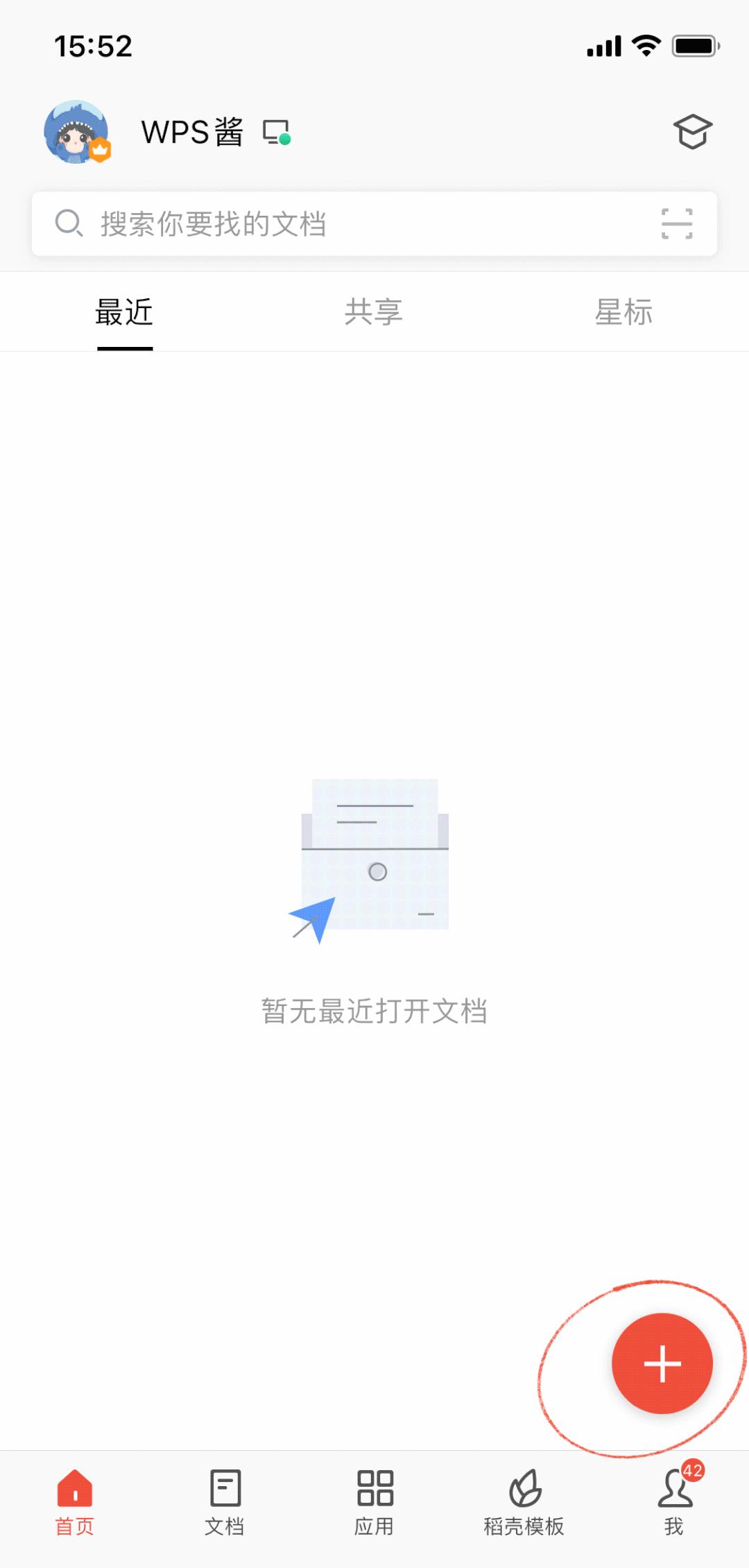Tap the crown badge on the avatar
Image resolution: width=749 pixels, height=1568 pixels.
coord(101,148)
